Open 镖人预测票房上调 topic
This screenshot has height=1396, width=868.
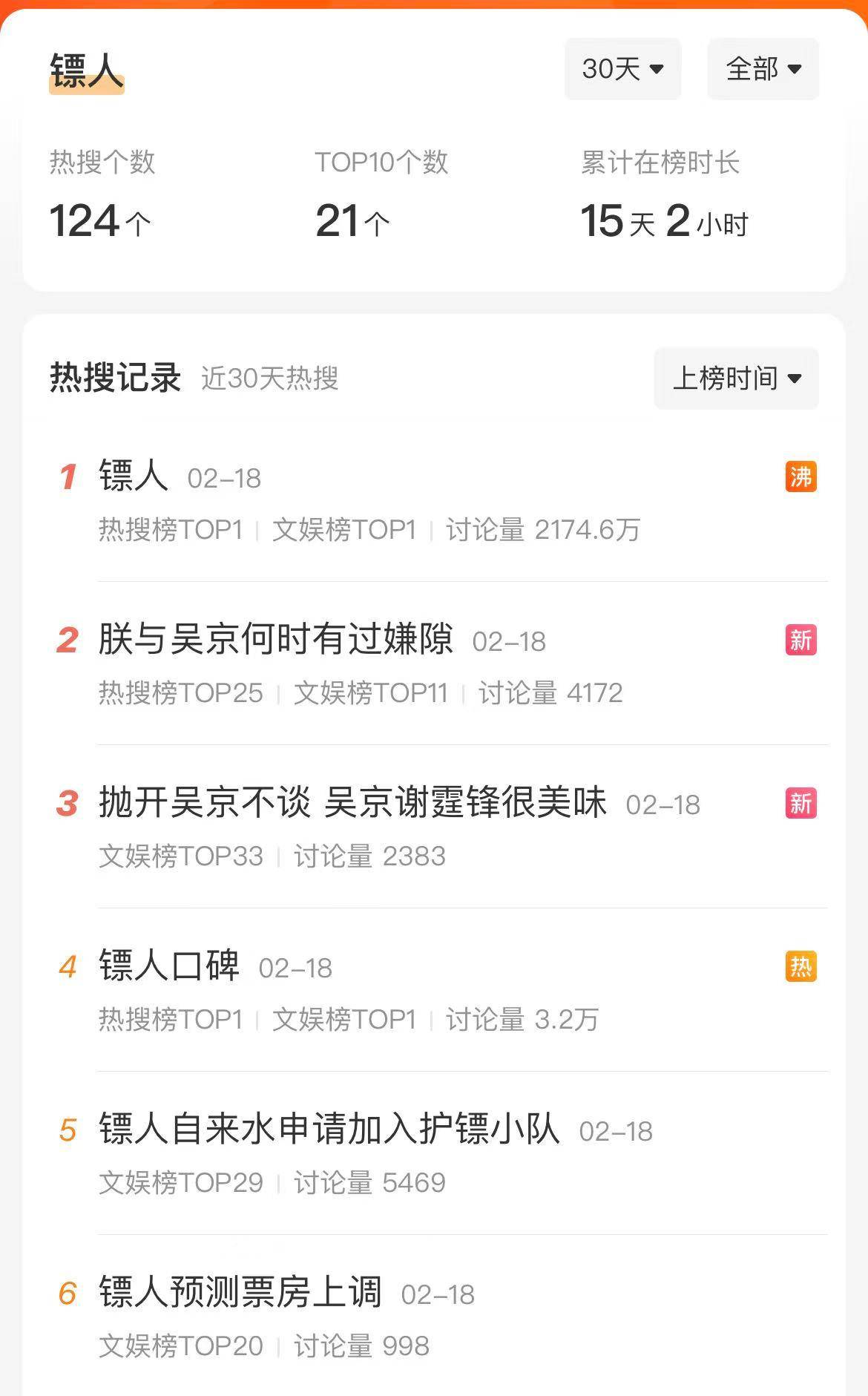pos(240,1292)
